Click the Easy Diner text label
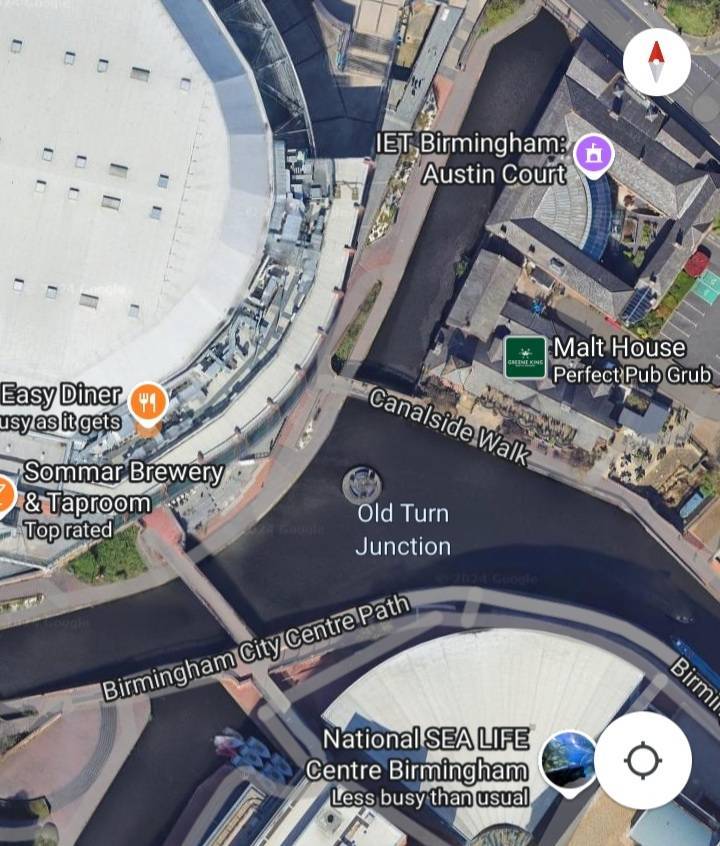The image size is (720, 846). [62, 394]
